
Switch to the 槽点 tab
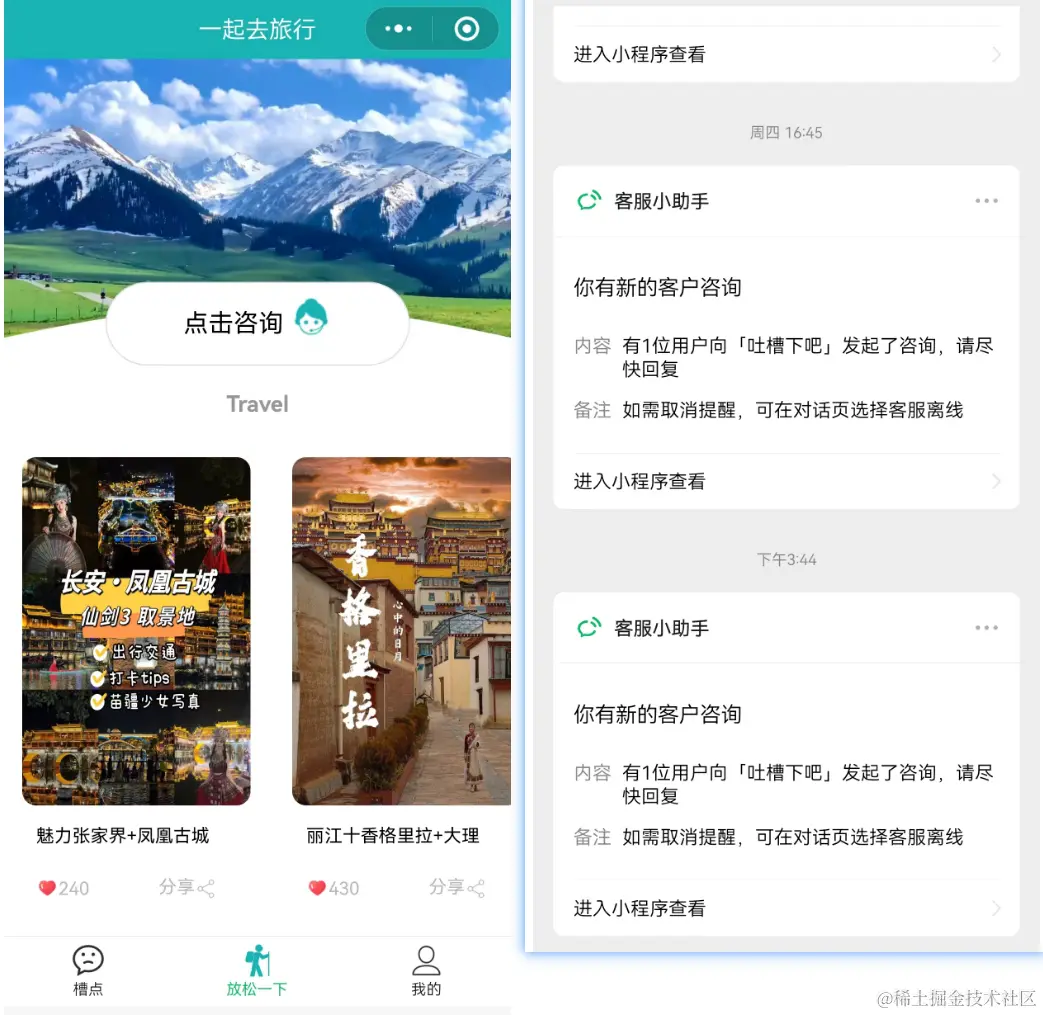tap(88, 971)
